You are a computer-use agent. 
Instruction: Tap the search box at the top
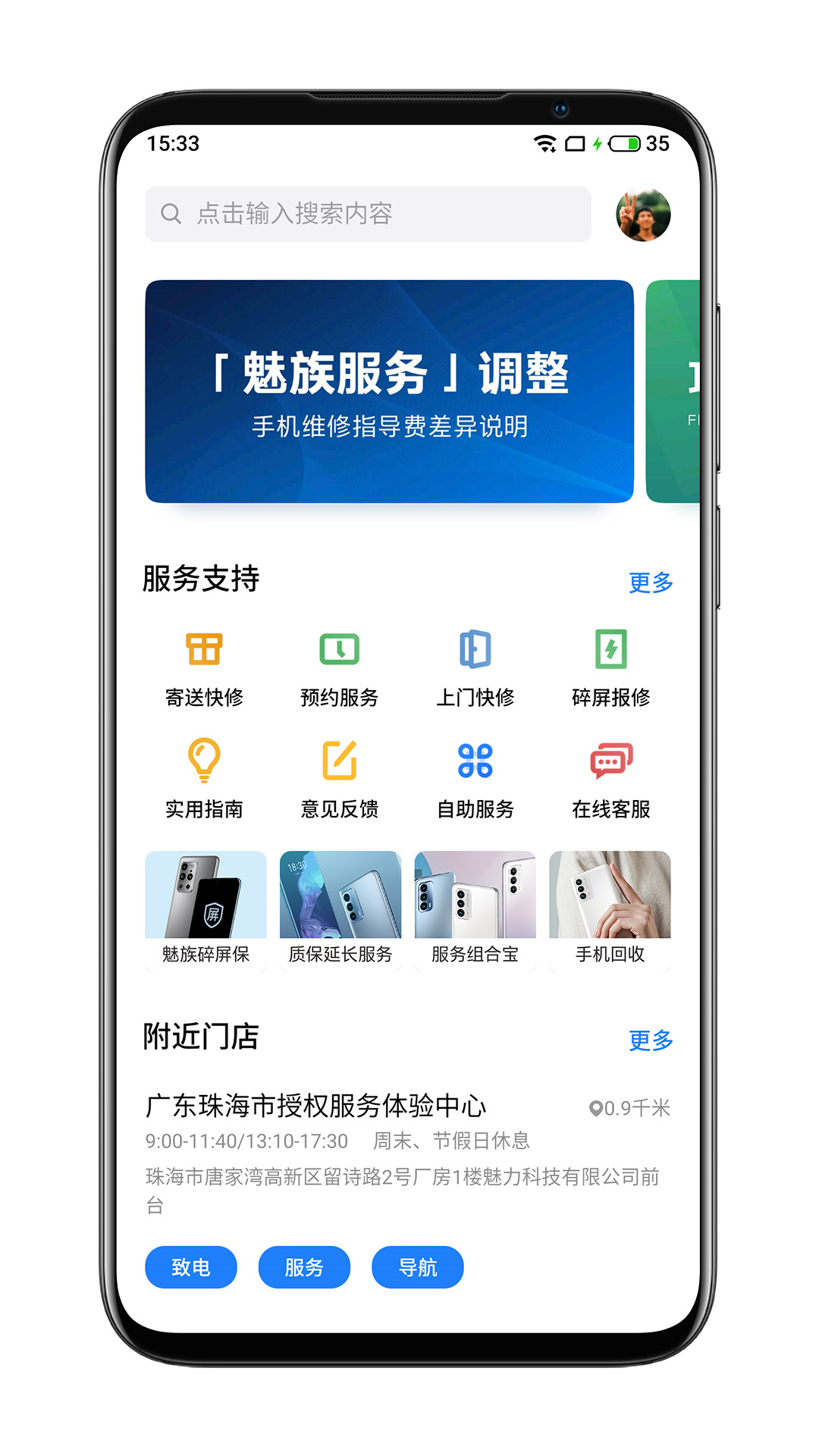pyautogui.click(x=368, y=214)
